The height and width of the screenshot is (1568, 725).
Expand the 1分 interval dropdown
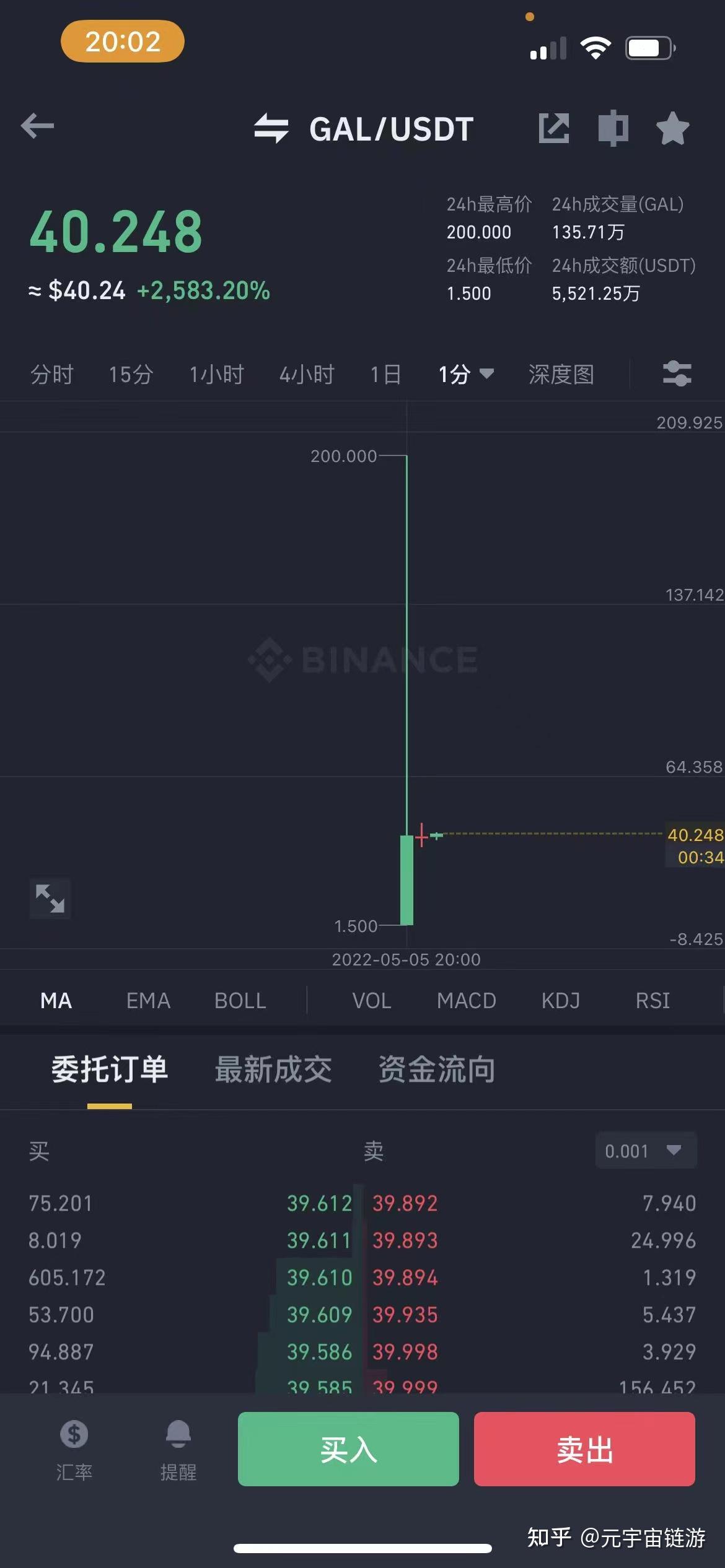click(465, 374)
